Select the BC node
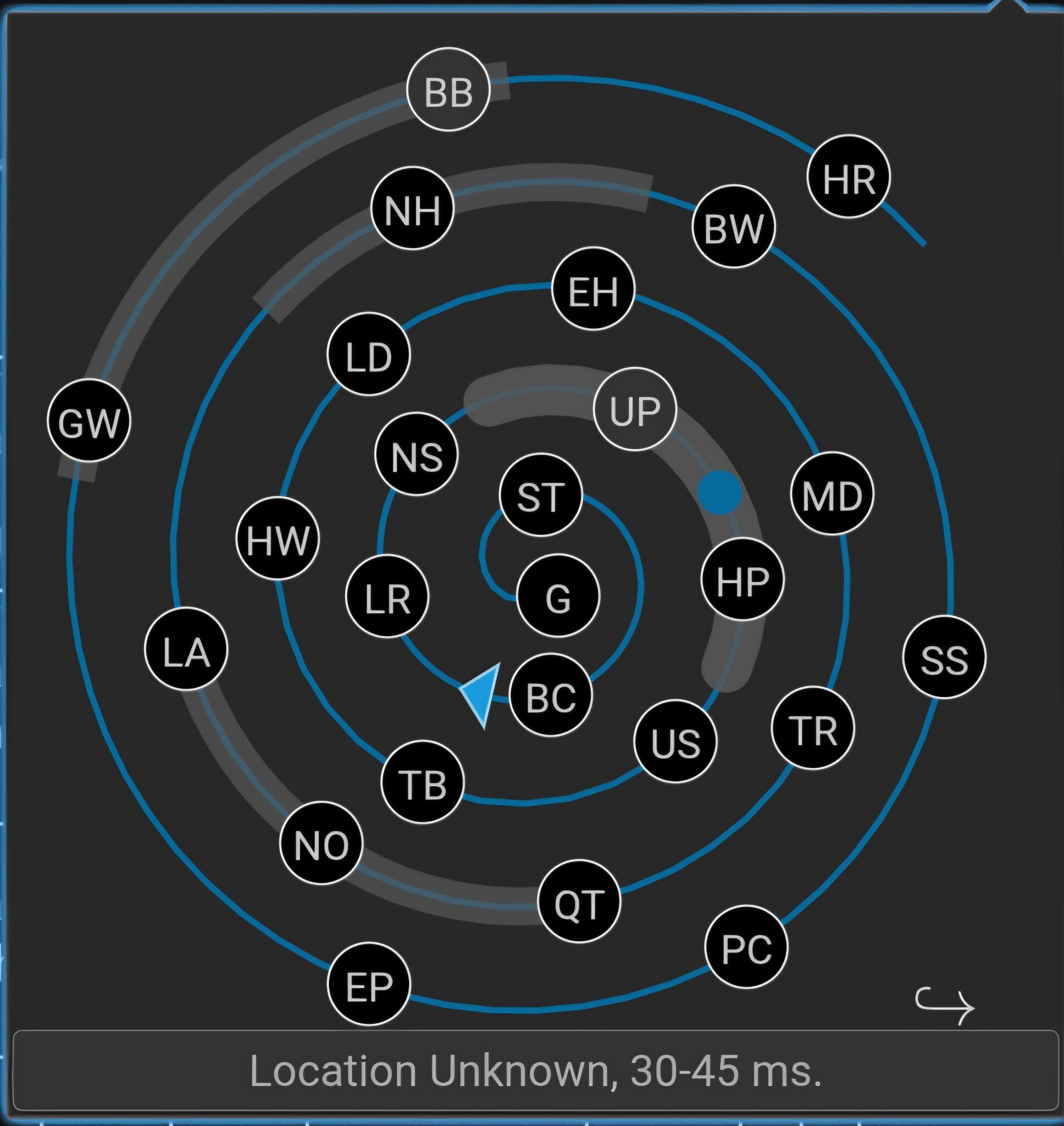The height and width of the screenshot is (1126, 1064). (x=551, y=695)
